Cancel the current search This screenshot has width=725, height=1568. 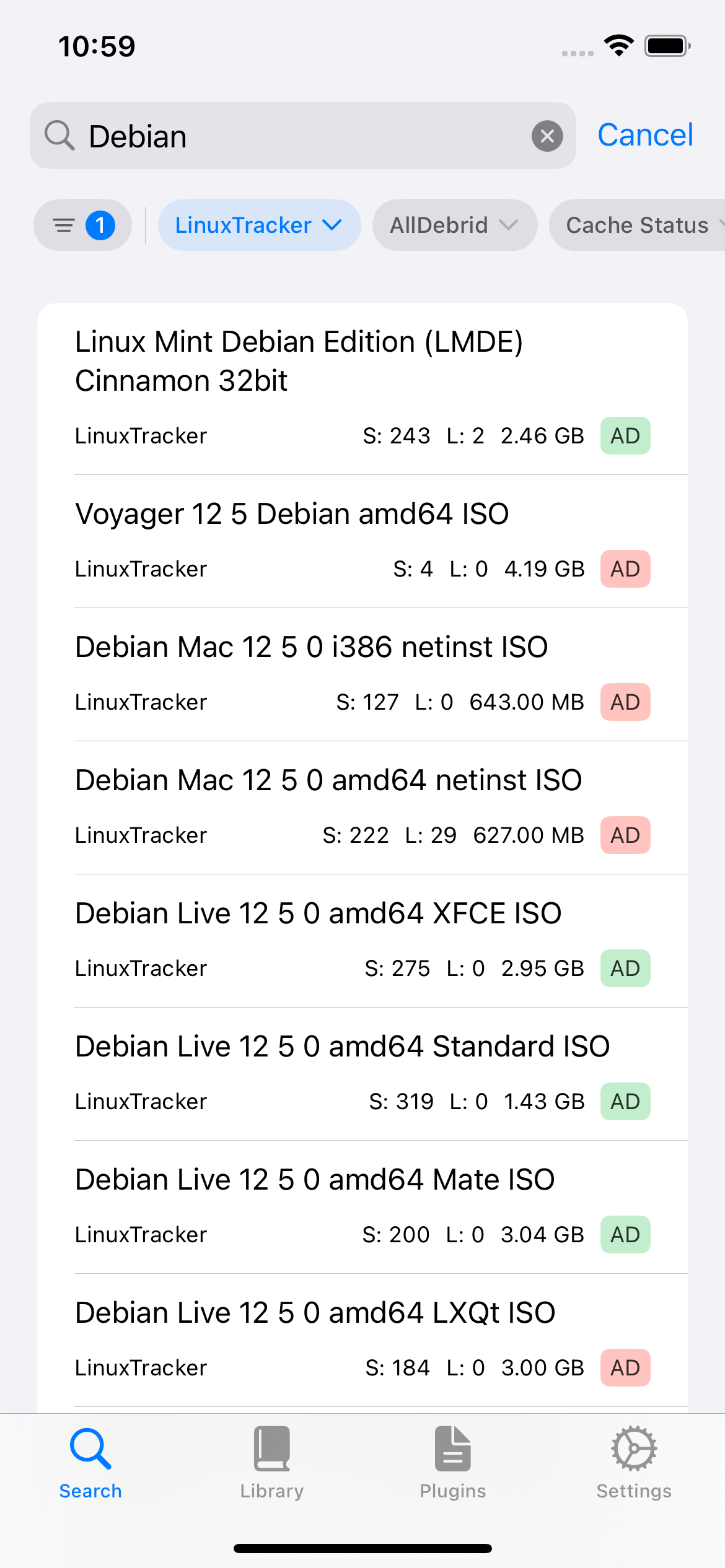(645, 136)
